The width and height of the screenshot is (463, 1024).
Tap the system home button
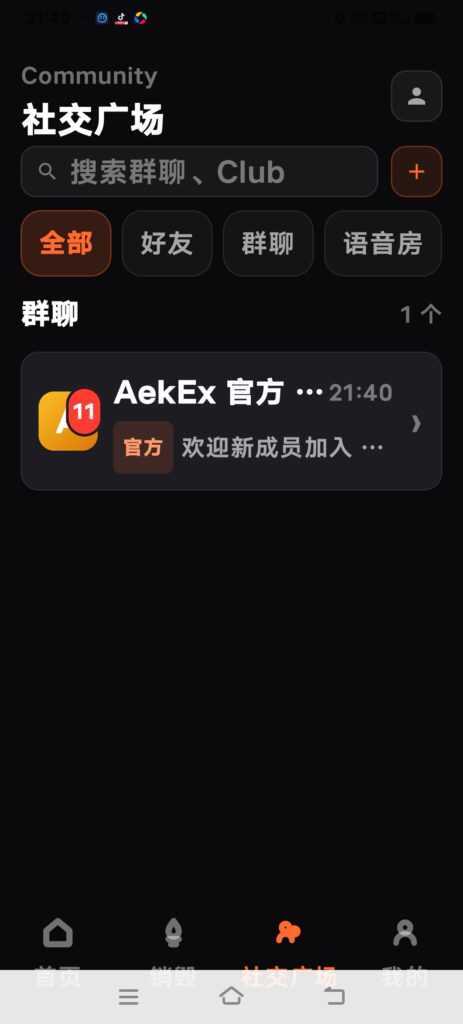pyautogui.click(x=231, y=997)
